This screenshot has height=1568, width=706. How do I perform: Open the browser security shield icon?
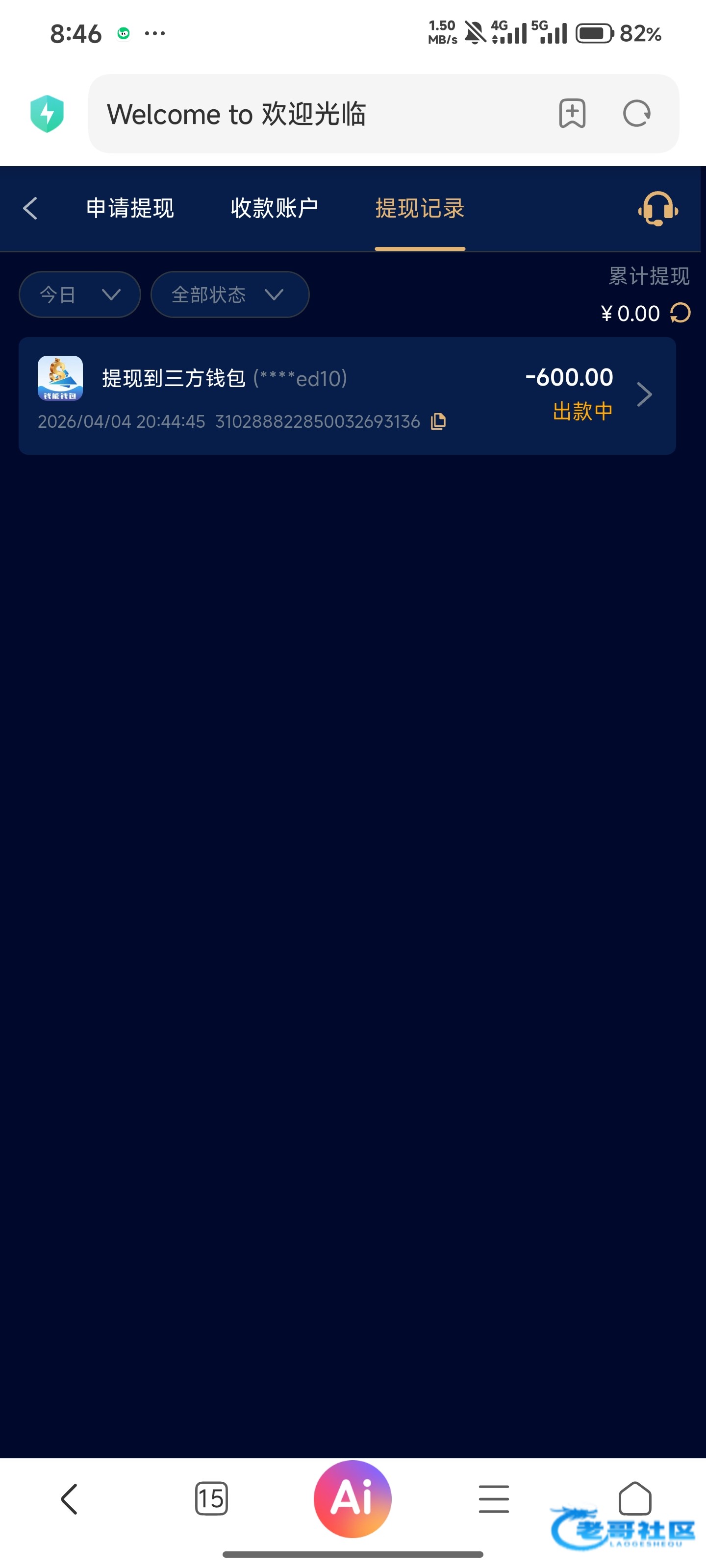click(x=47, y=114)
